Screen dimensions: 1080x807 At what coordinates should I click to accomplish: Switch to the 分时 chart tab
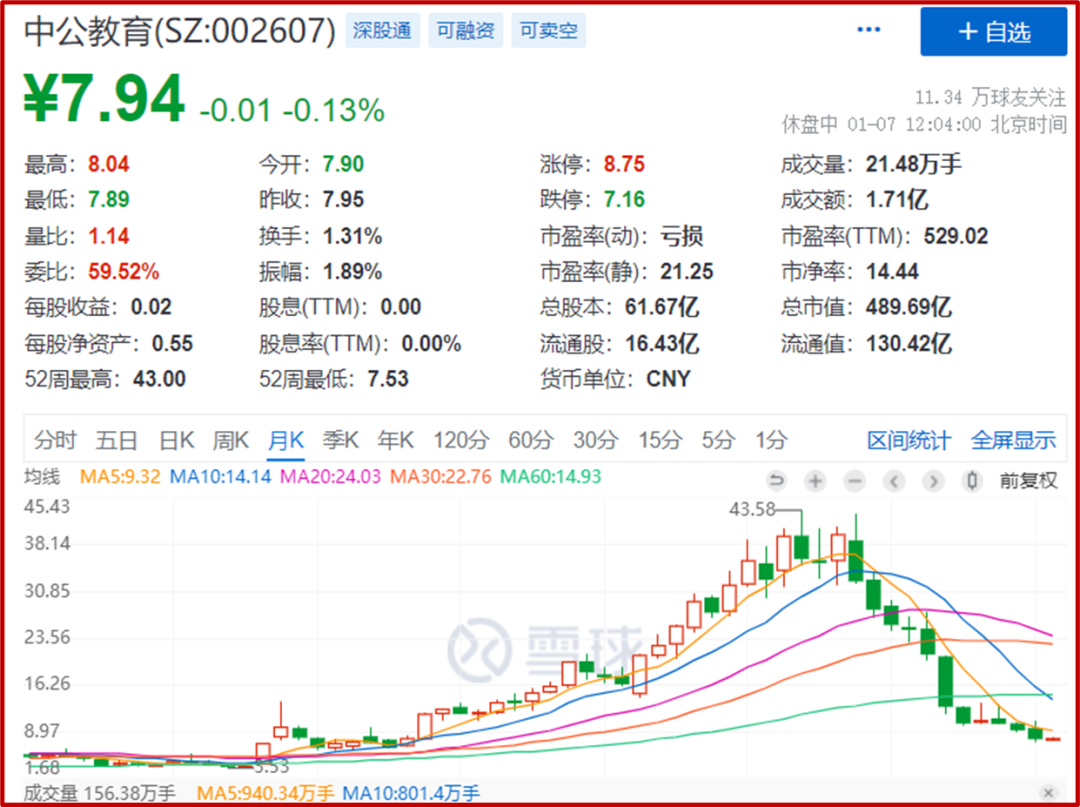point(56,440)
